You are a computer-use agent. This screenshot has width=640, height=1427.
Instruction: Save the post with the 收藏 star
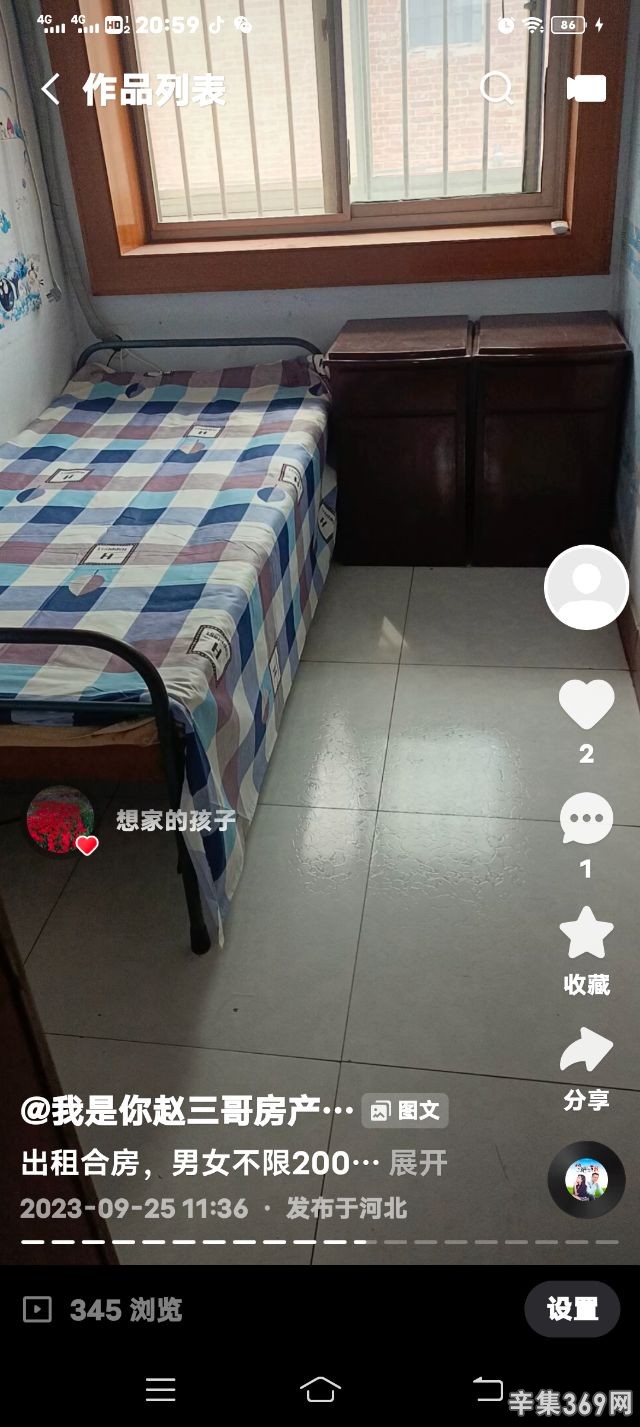pyautogui.click(x=586, y=932)
